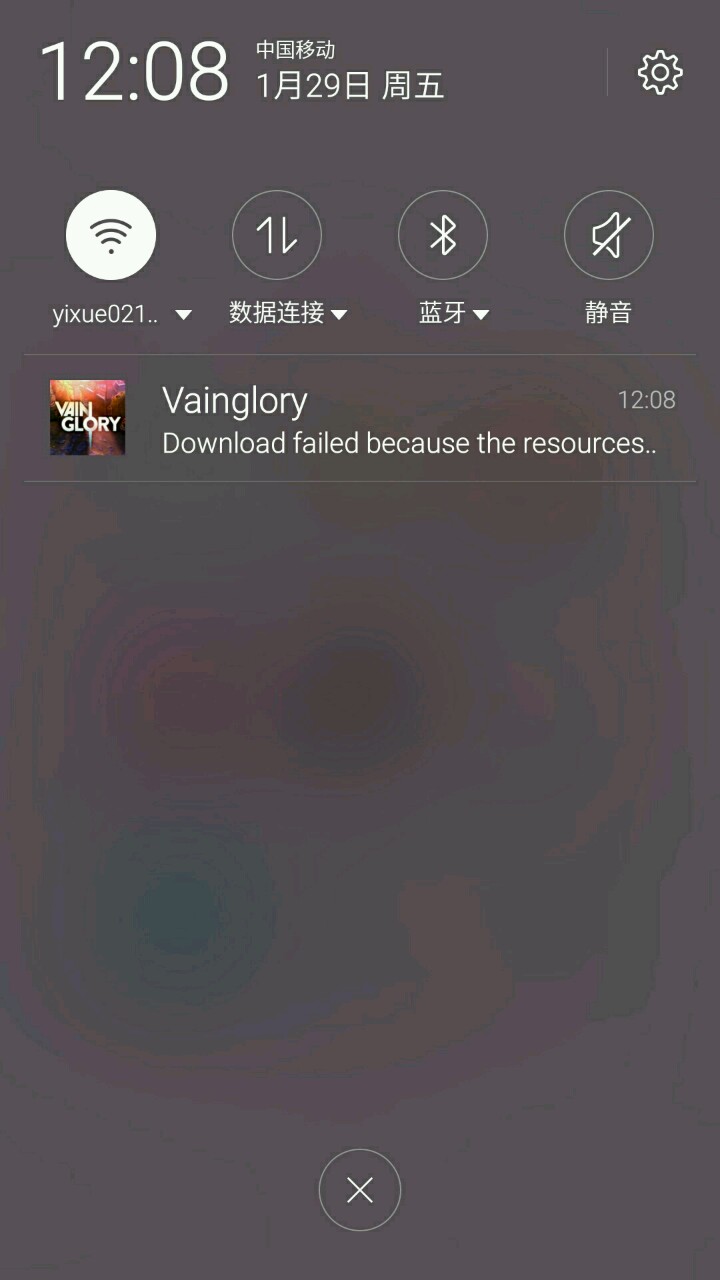Toggle the mobile data connection
The image size is (720, 1280).
(x=276, y=235)
